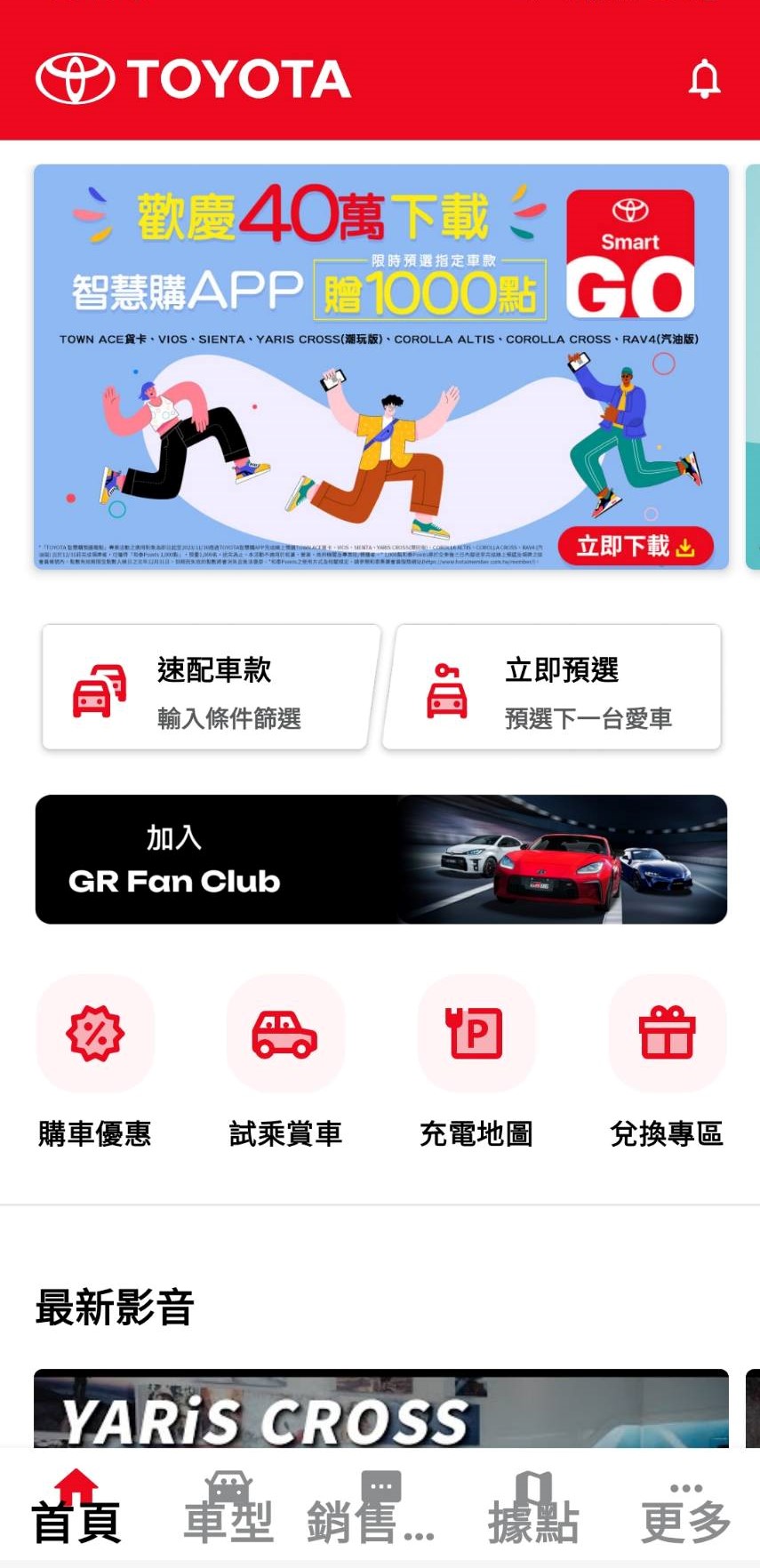This screenshot has width=760, height=1568.
Task: Open the 更多 tab
Action: click(x=686, y=1508)
